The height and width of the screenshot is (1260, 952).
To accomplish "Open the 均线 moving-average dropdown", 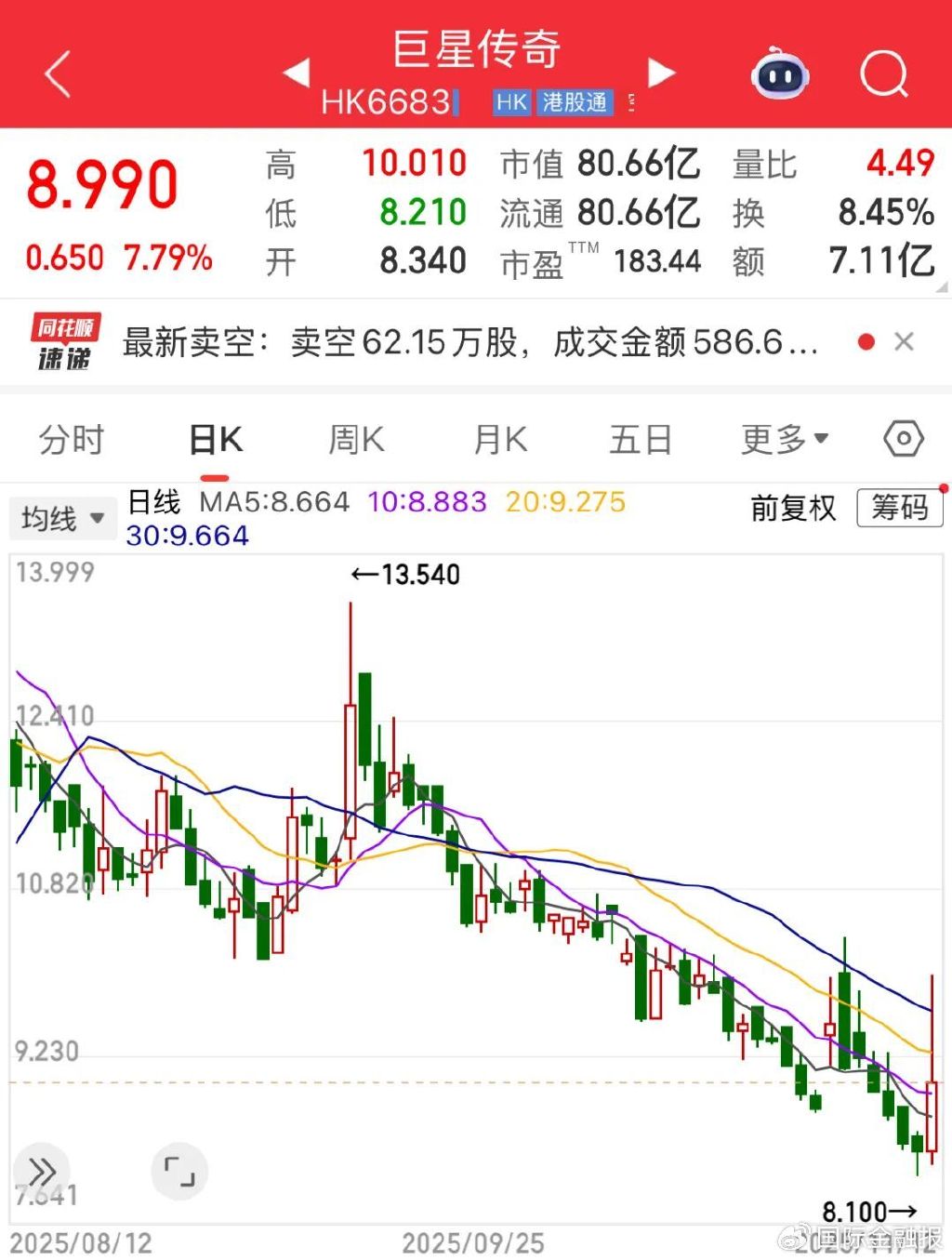I will coord(60,518).
